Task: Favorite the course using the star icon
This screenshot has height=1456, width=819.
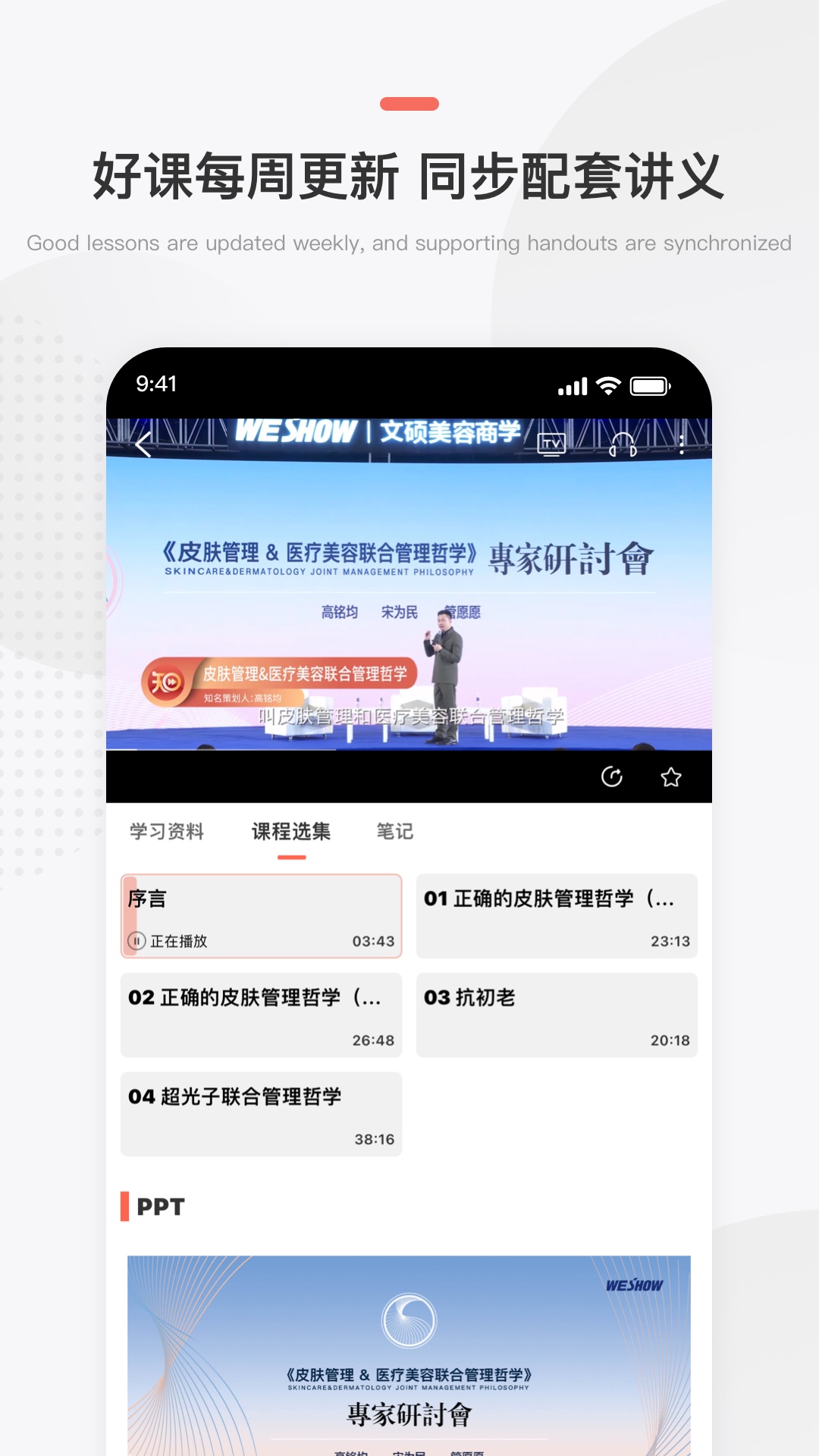Action: [x=671, y=777]
